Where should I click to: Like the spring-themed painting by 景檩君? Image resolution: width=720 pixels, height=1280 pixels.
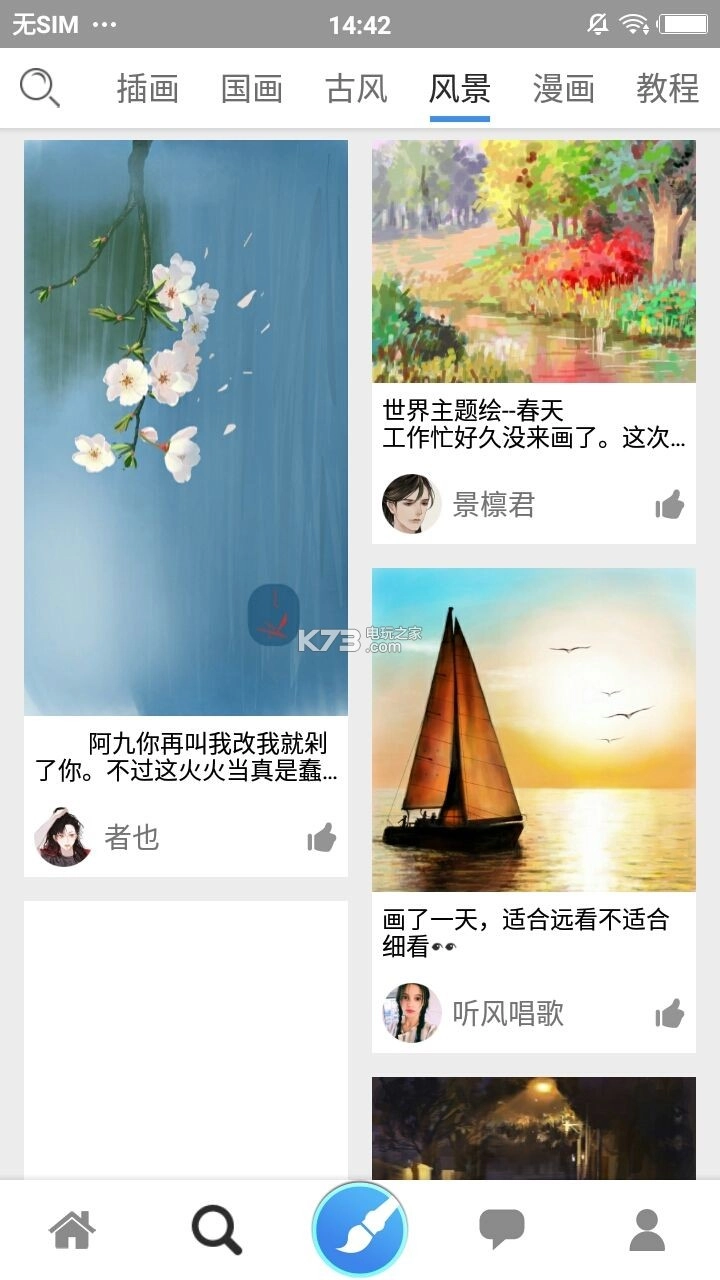point(669,505)
